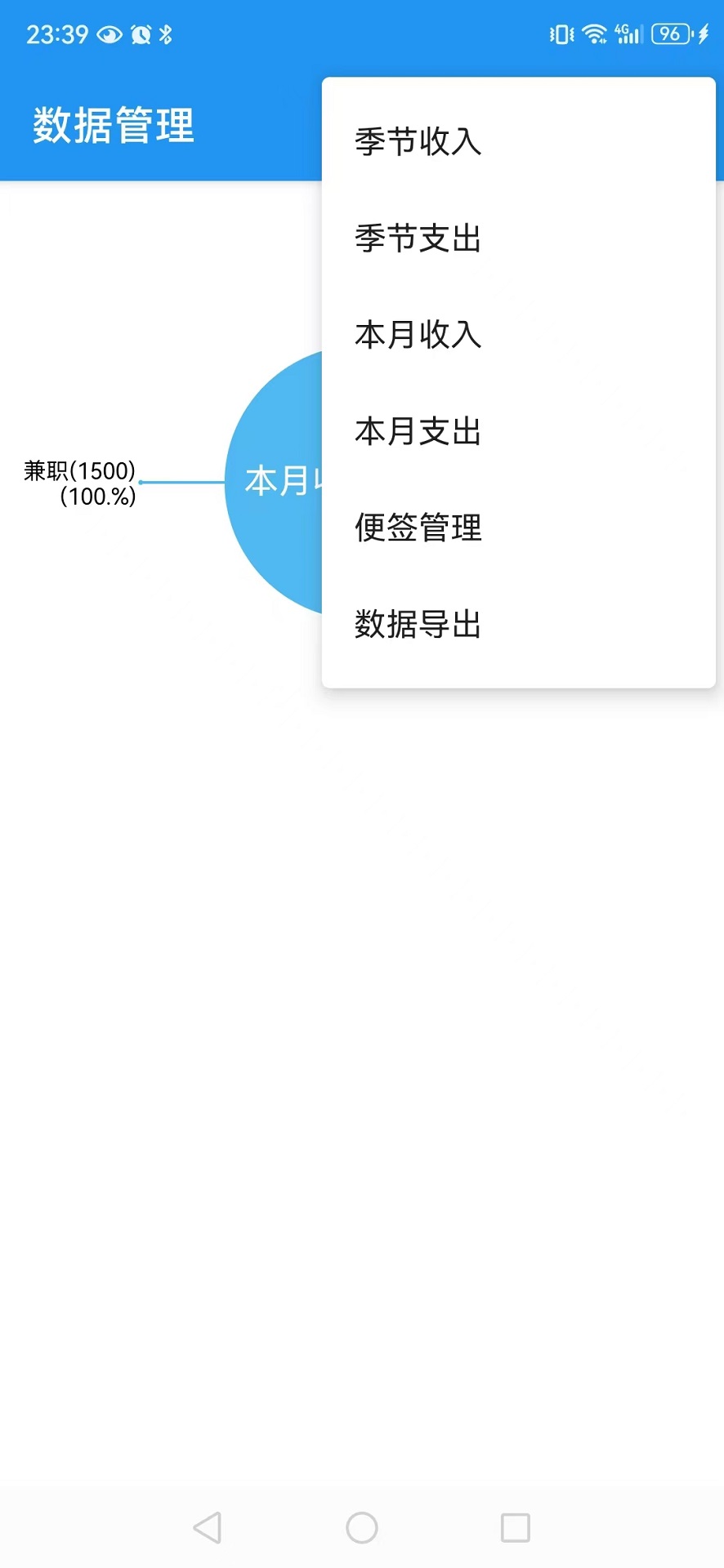Open 便签管理
724x1568 pixels.
418,528
